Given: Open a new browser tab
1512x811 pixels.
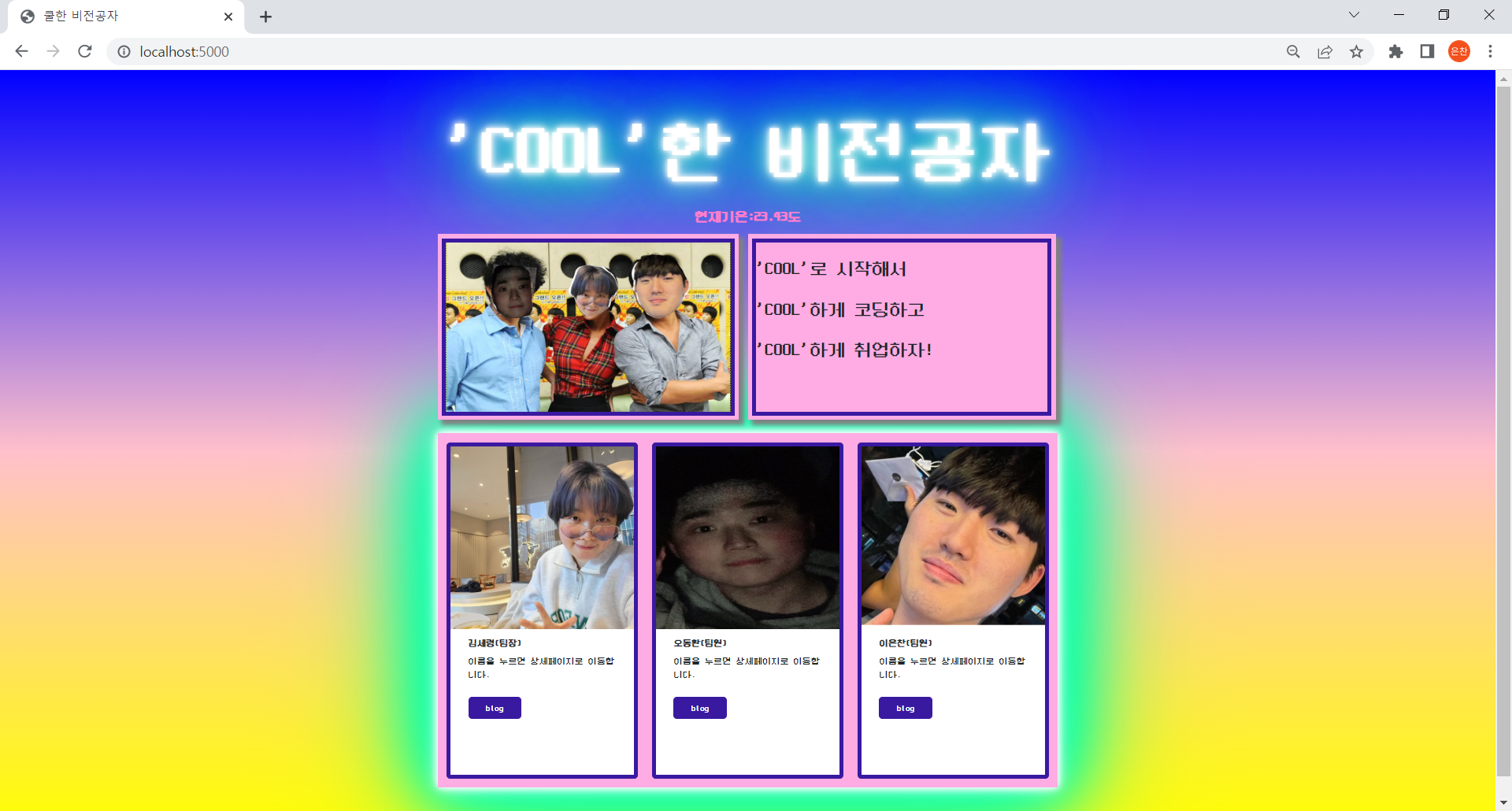Looking at the screenshot, I should [x=265, y=17].
